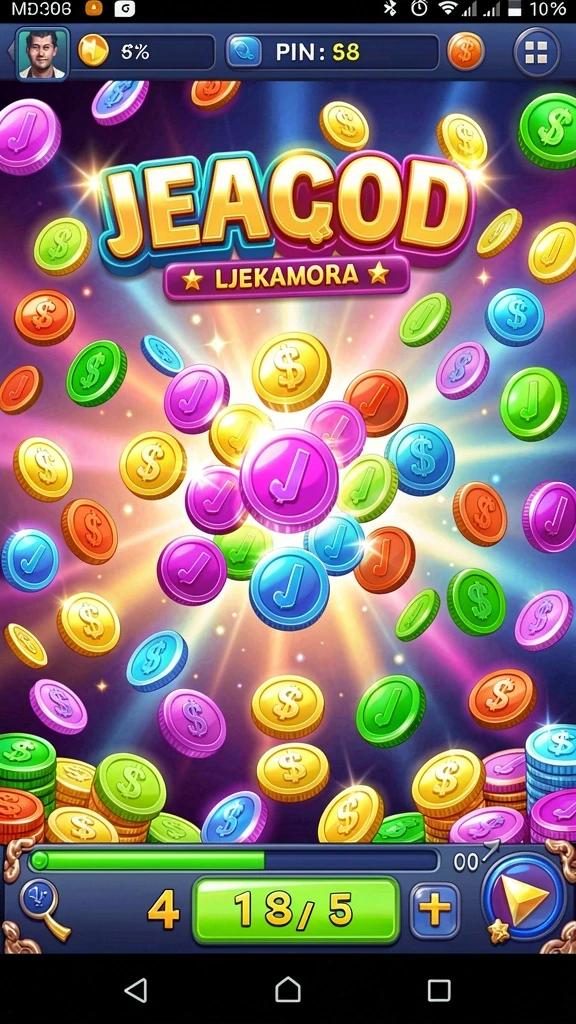This screenshot has height=1024, width=576.
Task: Increase amount with the plus button
Action: coord(434,910)
